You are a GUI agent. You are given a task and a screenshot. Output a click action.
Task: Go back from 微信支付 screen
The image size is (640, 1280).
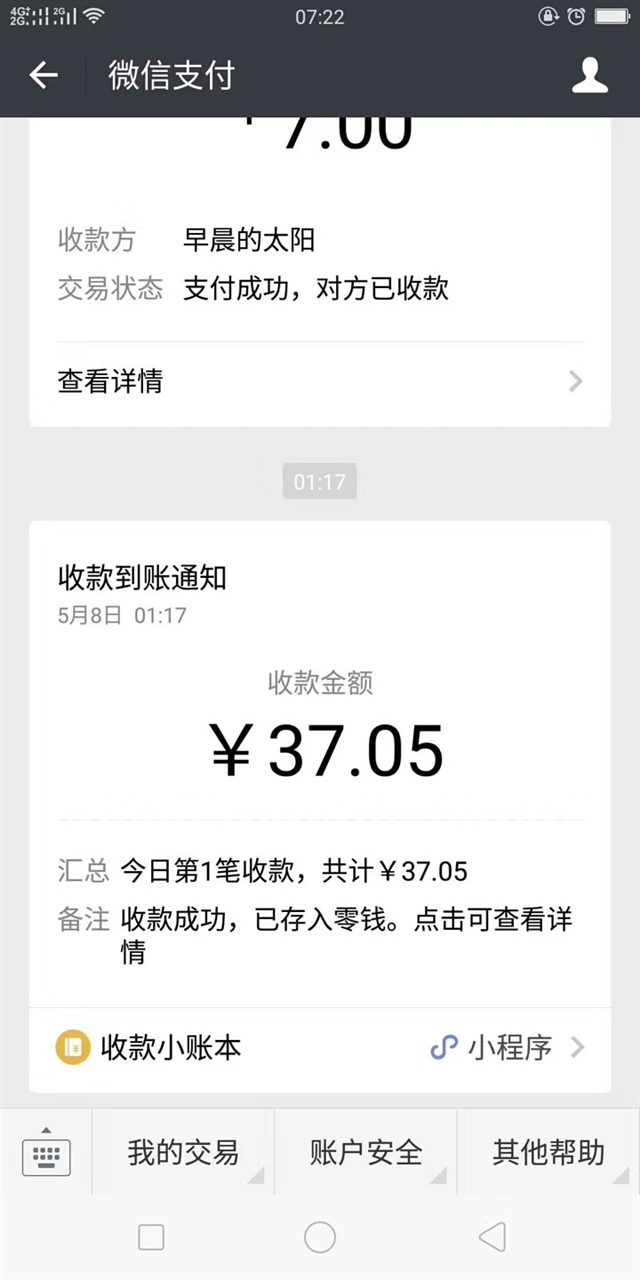coord(43,75)
